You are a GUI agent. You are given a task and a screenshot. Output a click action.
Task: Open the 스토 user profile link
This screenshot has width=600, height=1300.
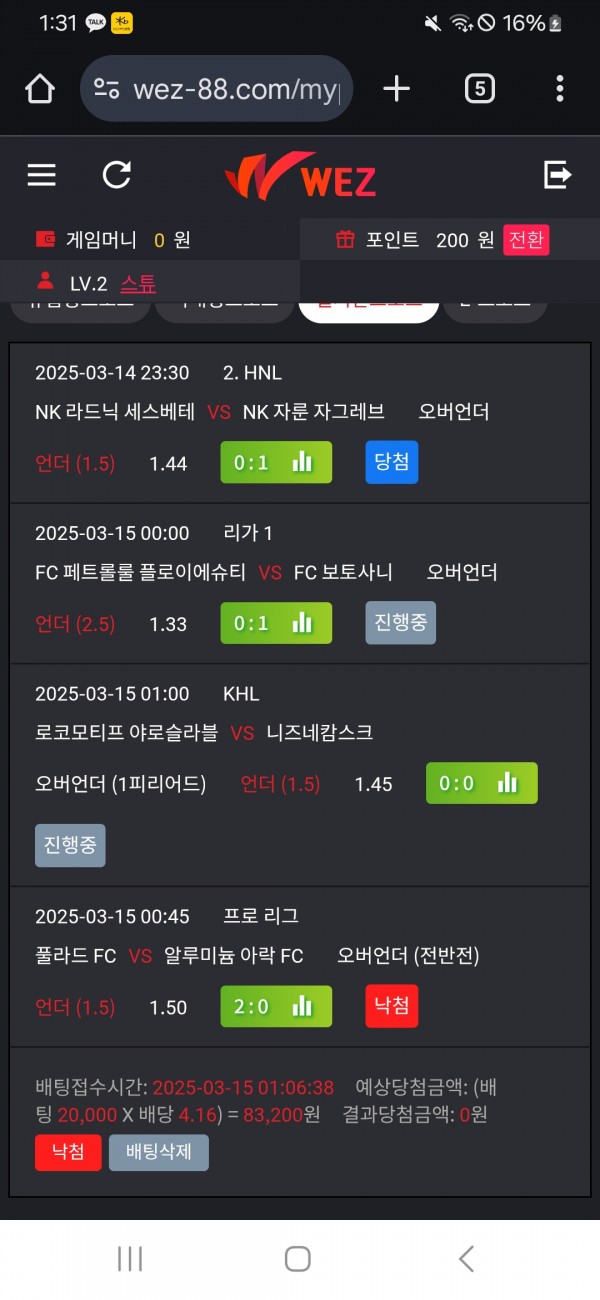click(x=138, y=283)
